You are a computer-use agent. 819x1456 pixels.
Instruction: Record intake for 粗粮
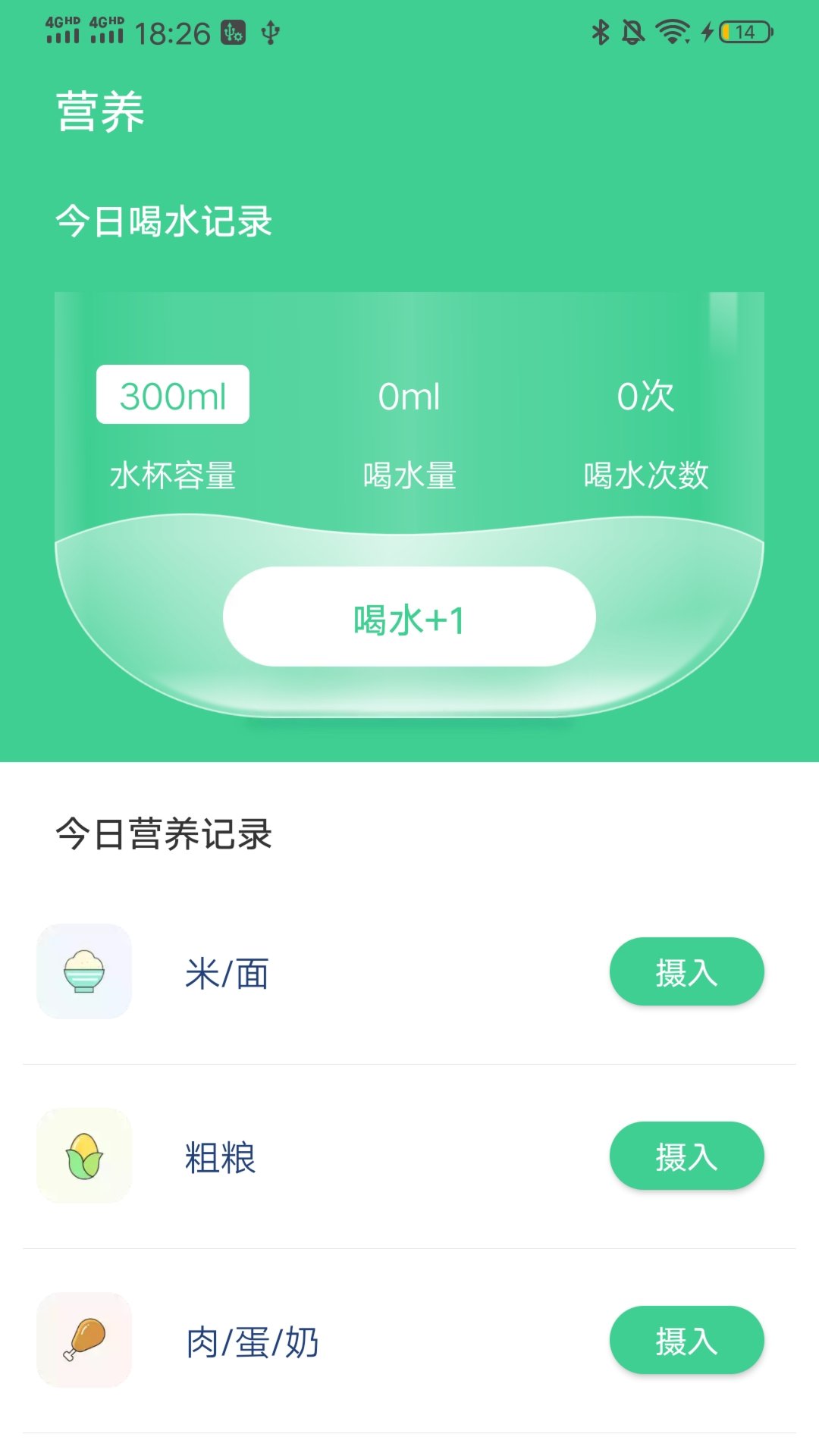[x=686, y=1156]
